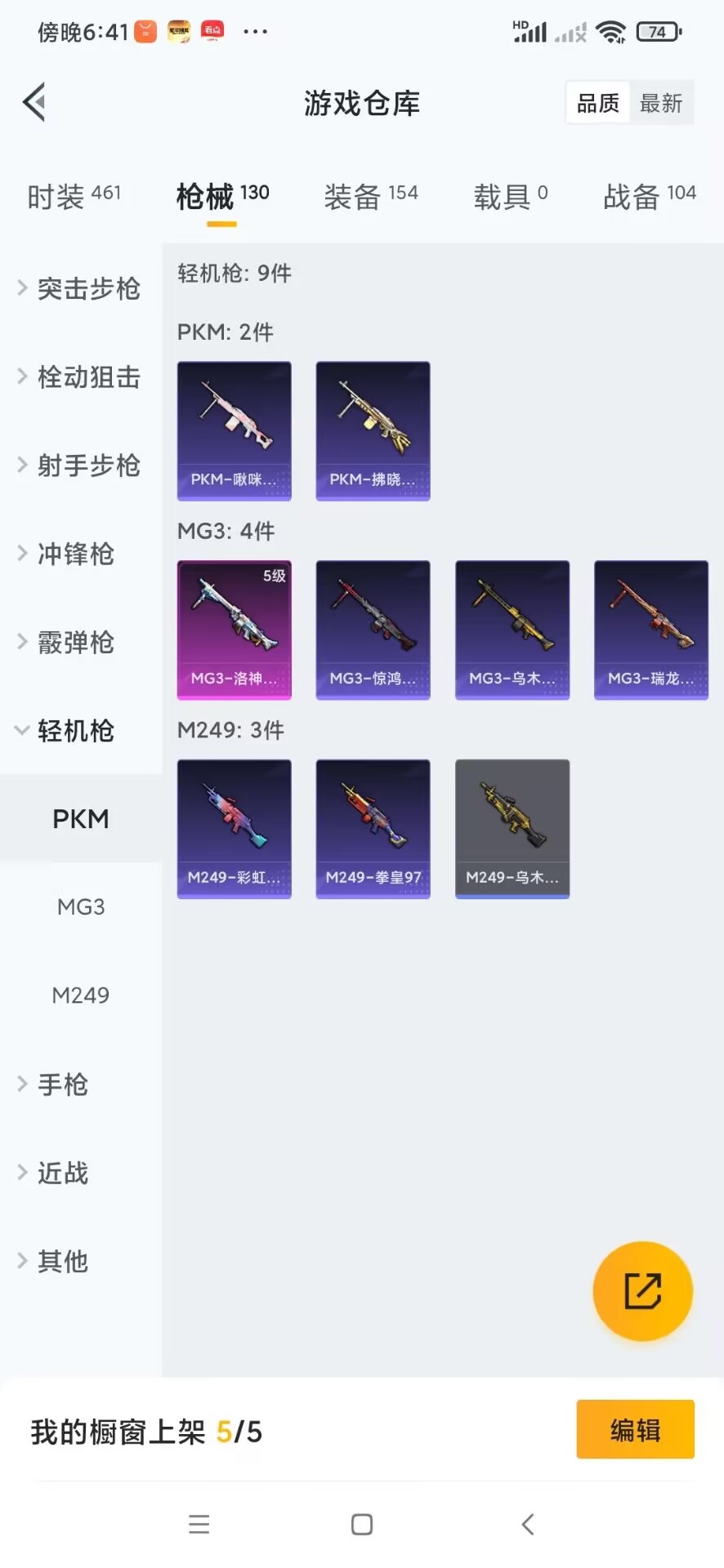Tap the 编辑 button
724x1568 pixels.
[x=635, y=1430]
